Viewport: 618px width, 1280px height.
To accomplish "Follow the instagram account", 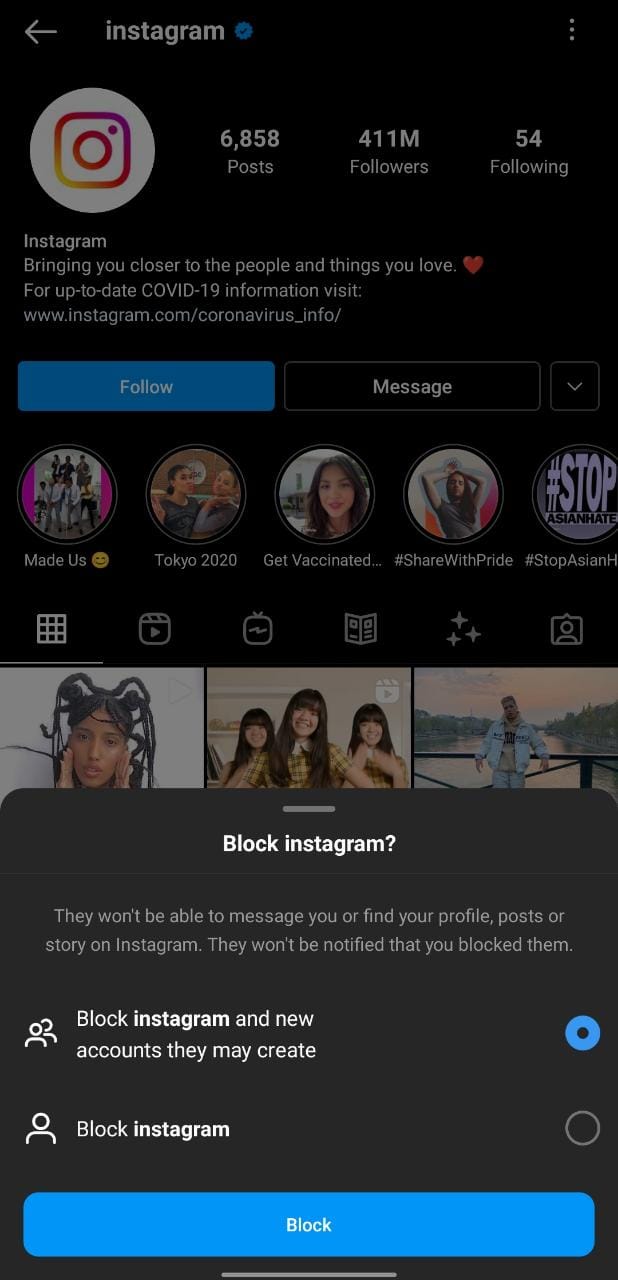I will (x=146, y=386).
